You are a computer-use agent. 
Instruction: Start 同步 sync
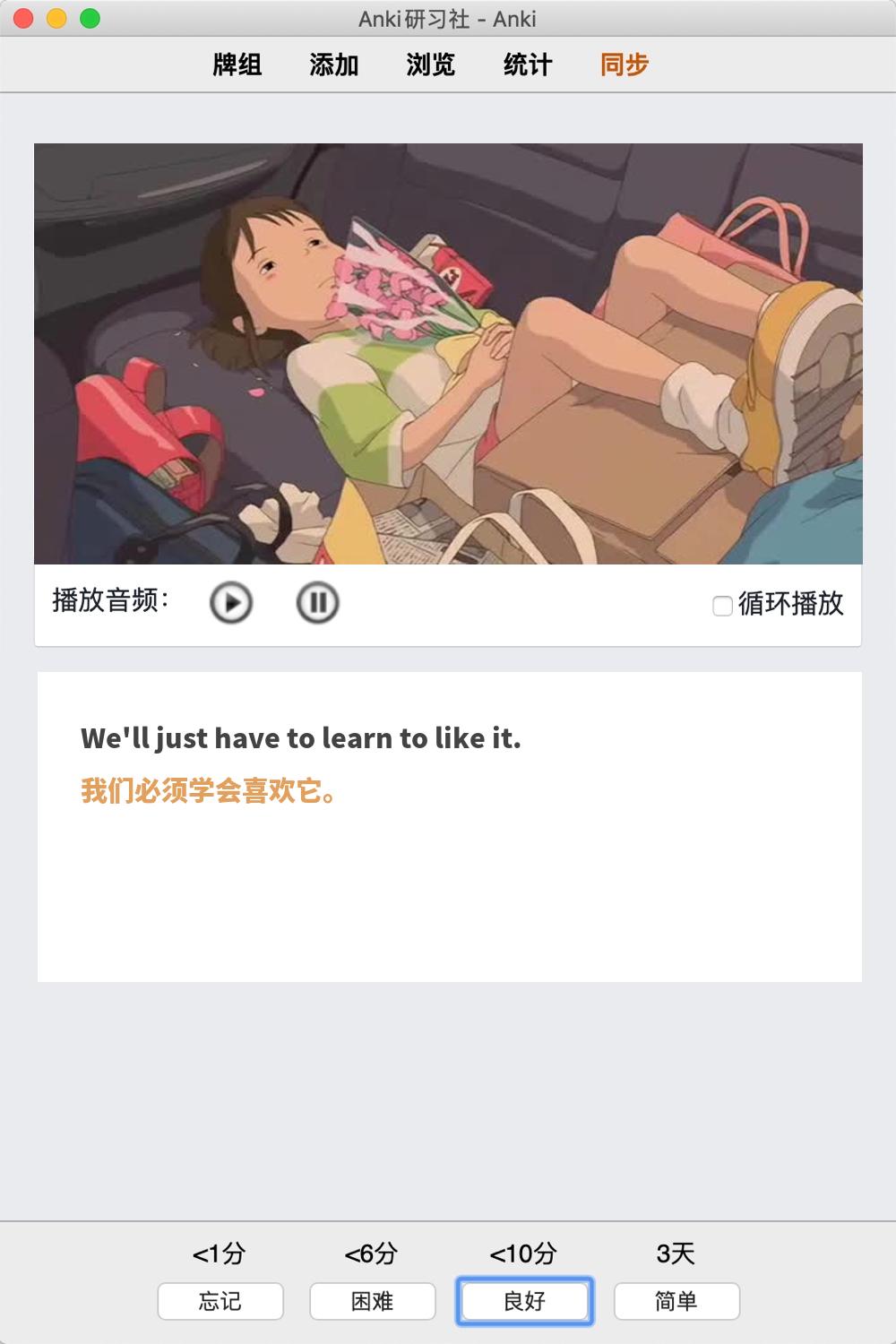tap(625, 65)
